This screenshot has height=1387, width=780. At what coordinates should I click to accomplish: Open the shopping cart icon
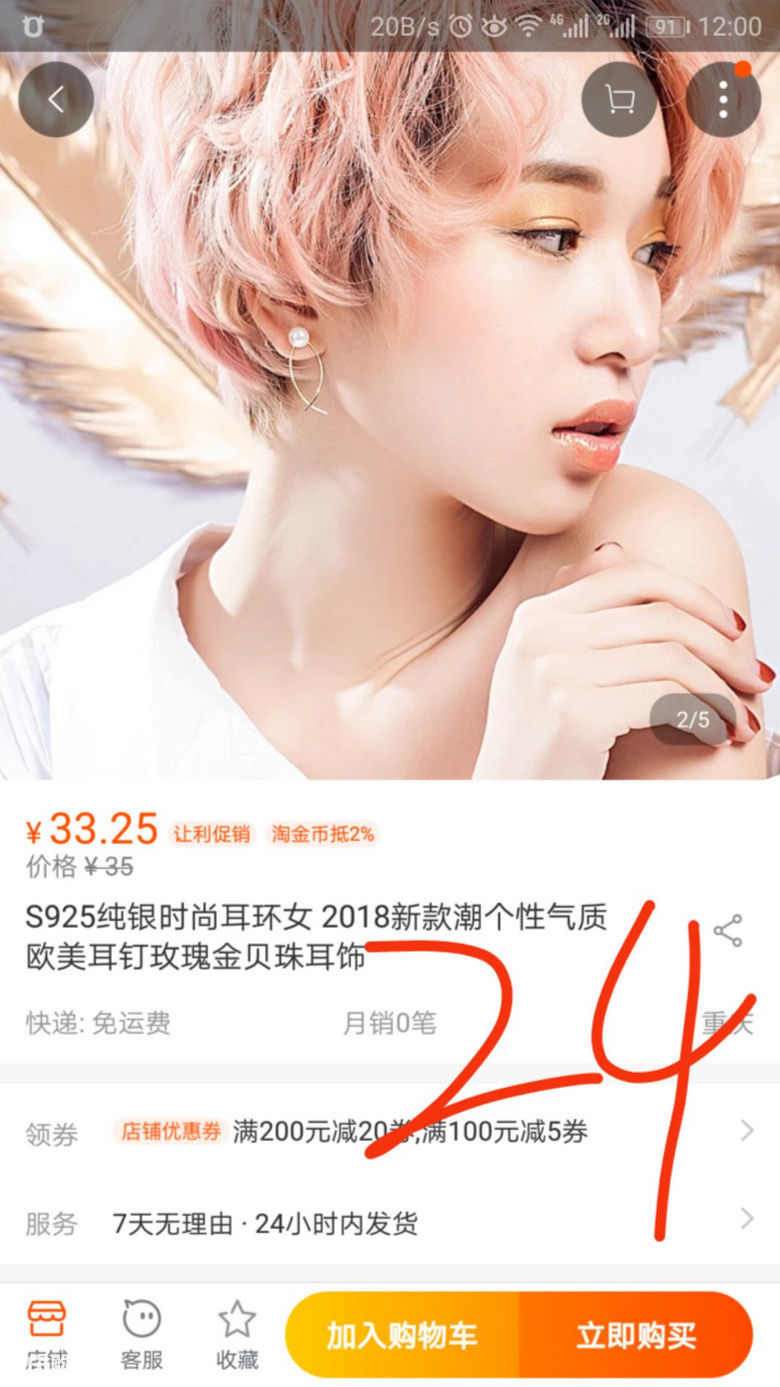619,100
